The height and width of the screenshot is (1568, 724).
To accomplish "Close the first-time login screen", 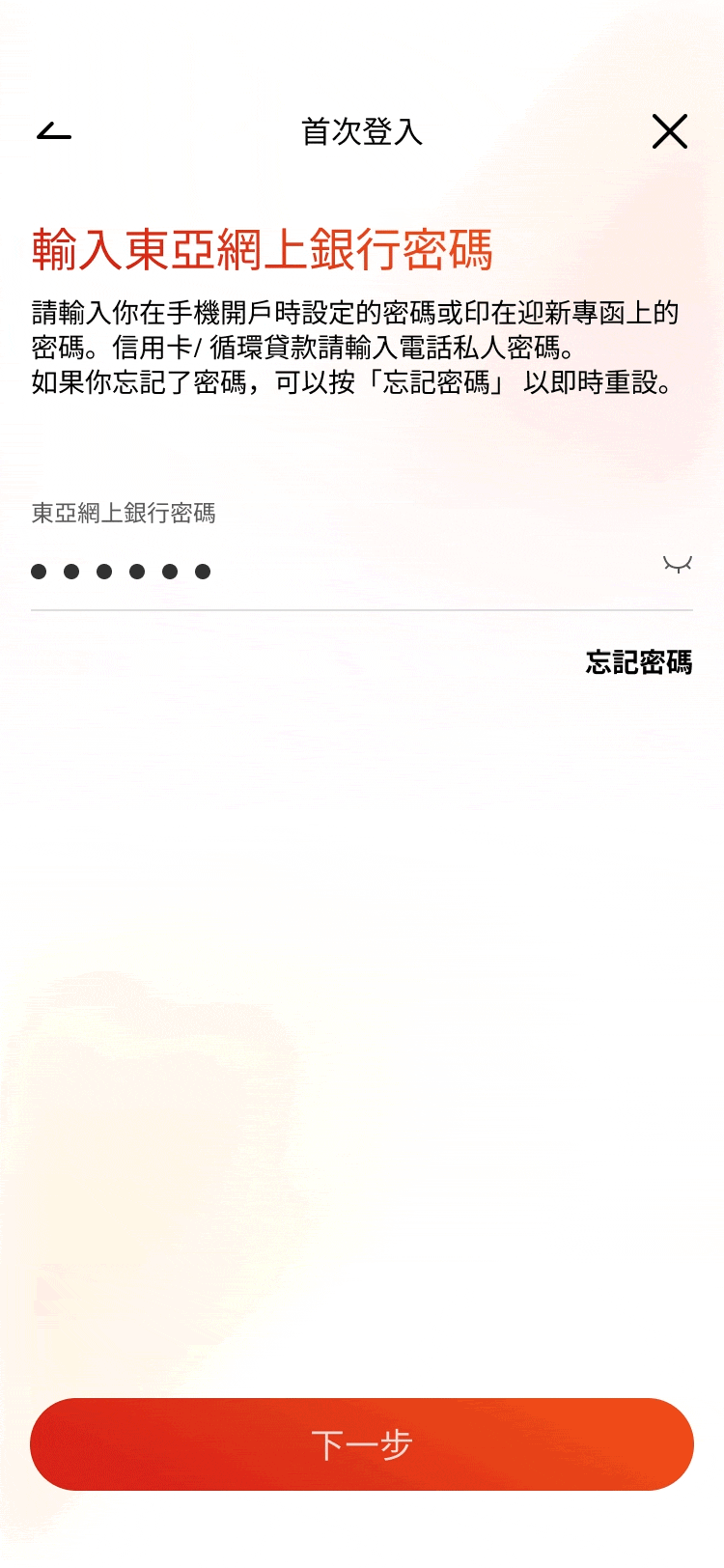I will (669, 131).
